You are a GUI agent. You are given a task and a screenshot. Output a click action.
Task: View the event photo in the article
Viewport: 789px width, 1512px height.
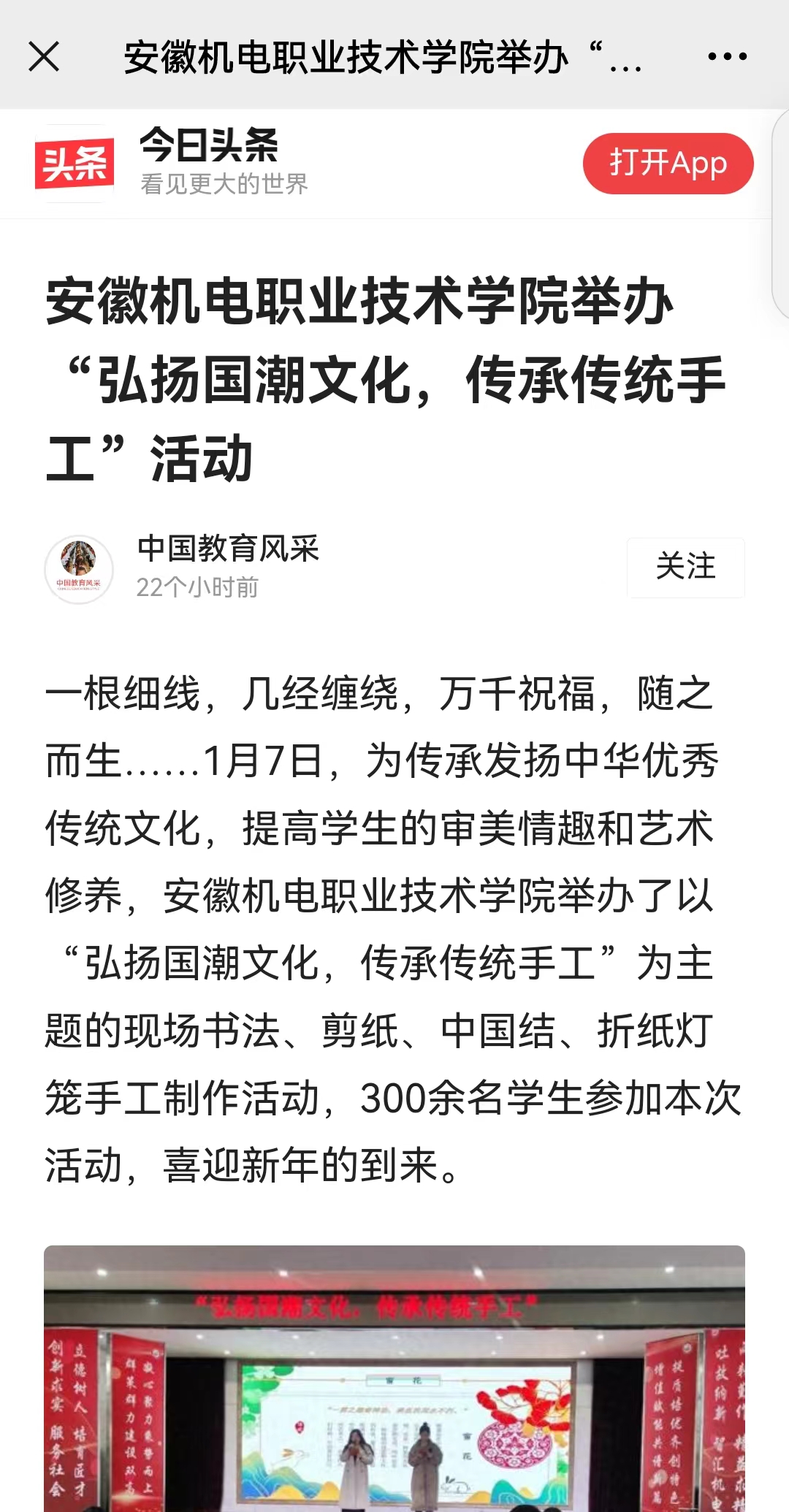point(394,1381)
